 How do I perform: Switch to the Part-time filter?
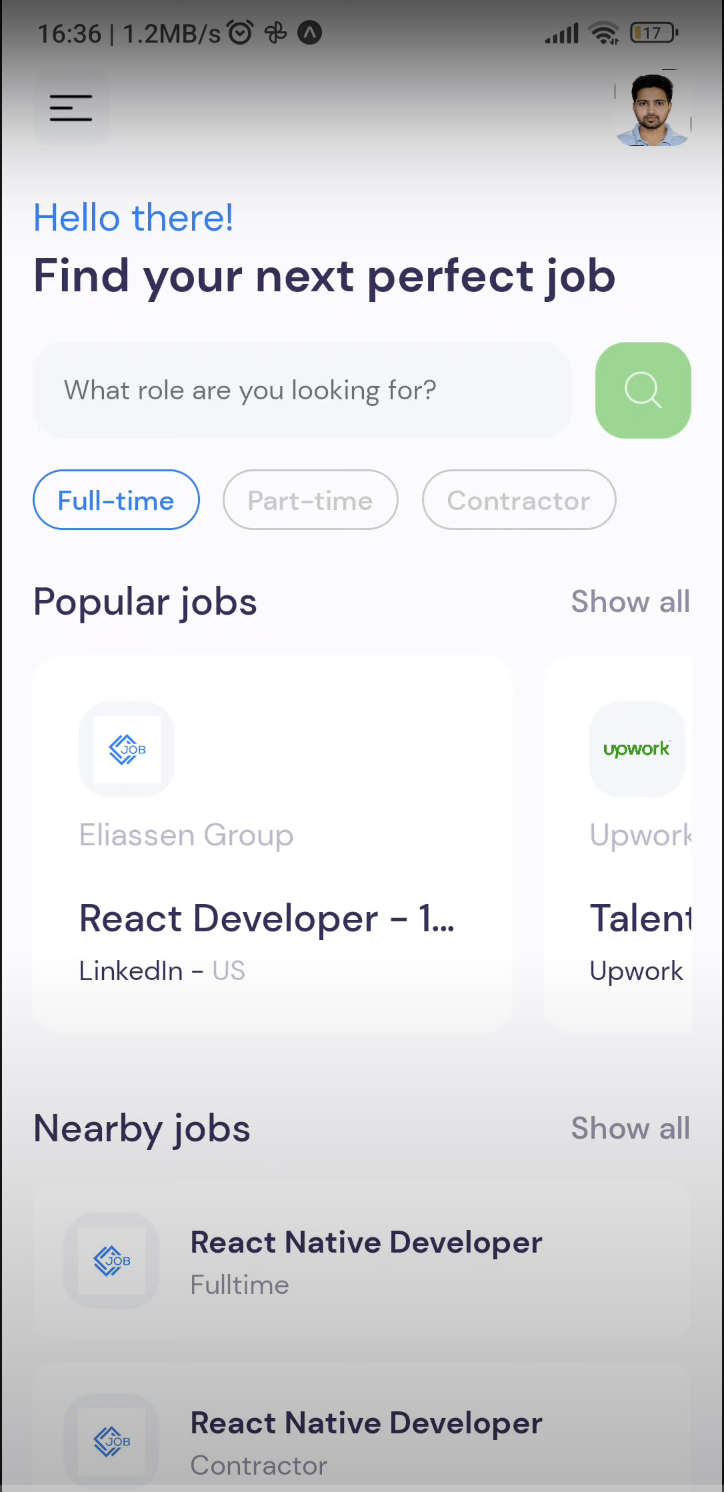pyautogui.click(x=310, y=500)
